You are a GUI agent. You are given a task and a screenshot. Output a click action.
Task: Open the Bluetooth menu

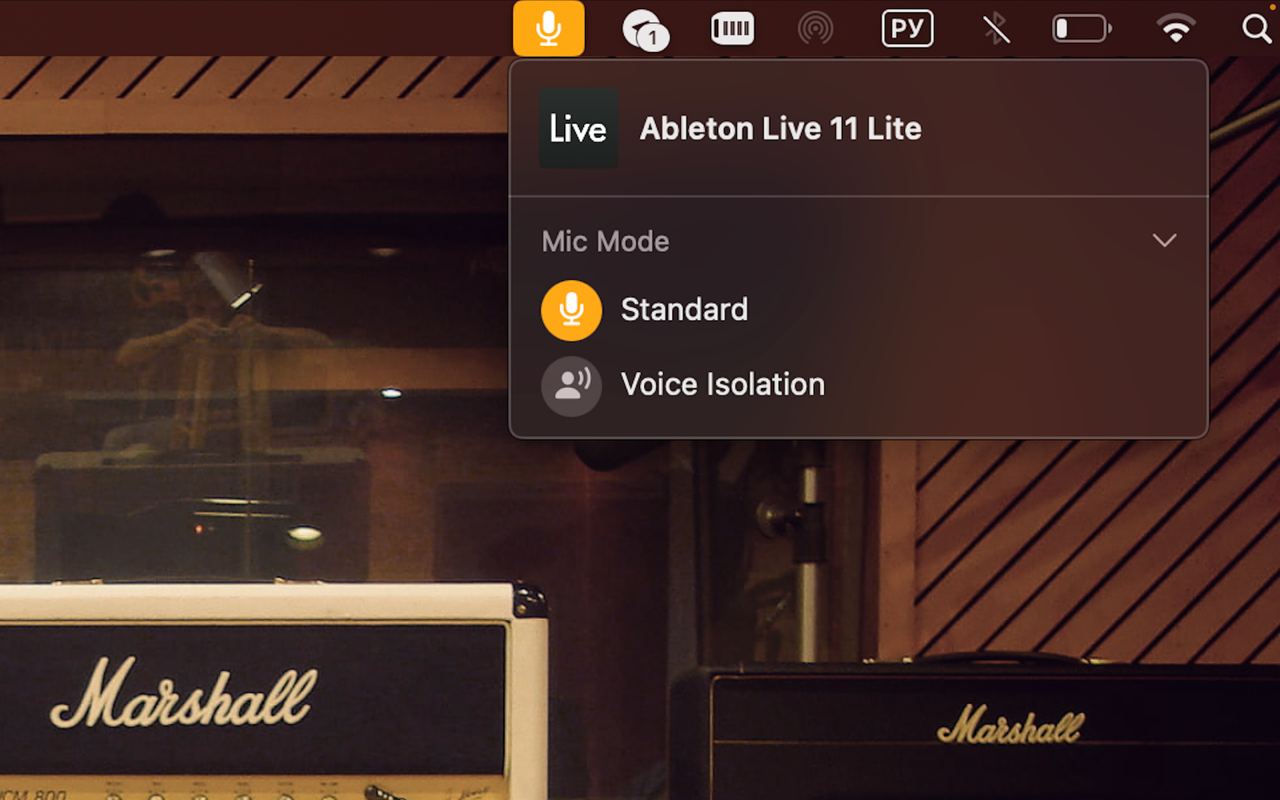(x=995, y=28)
